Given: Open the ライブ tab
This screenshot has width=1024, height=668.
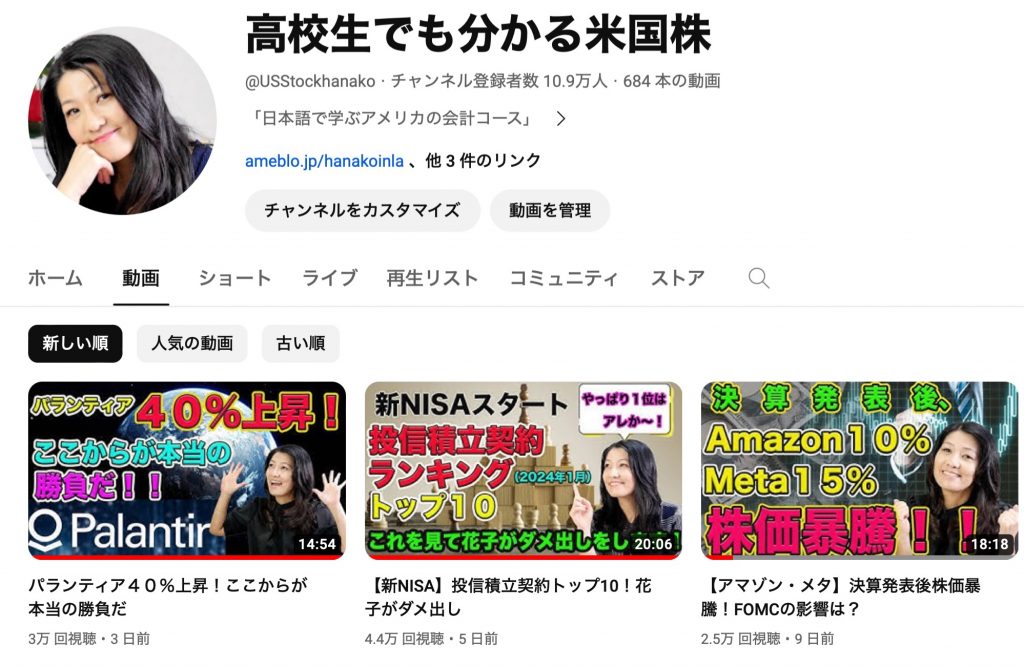Looking at the screenshot, I should (329, 278).
